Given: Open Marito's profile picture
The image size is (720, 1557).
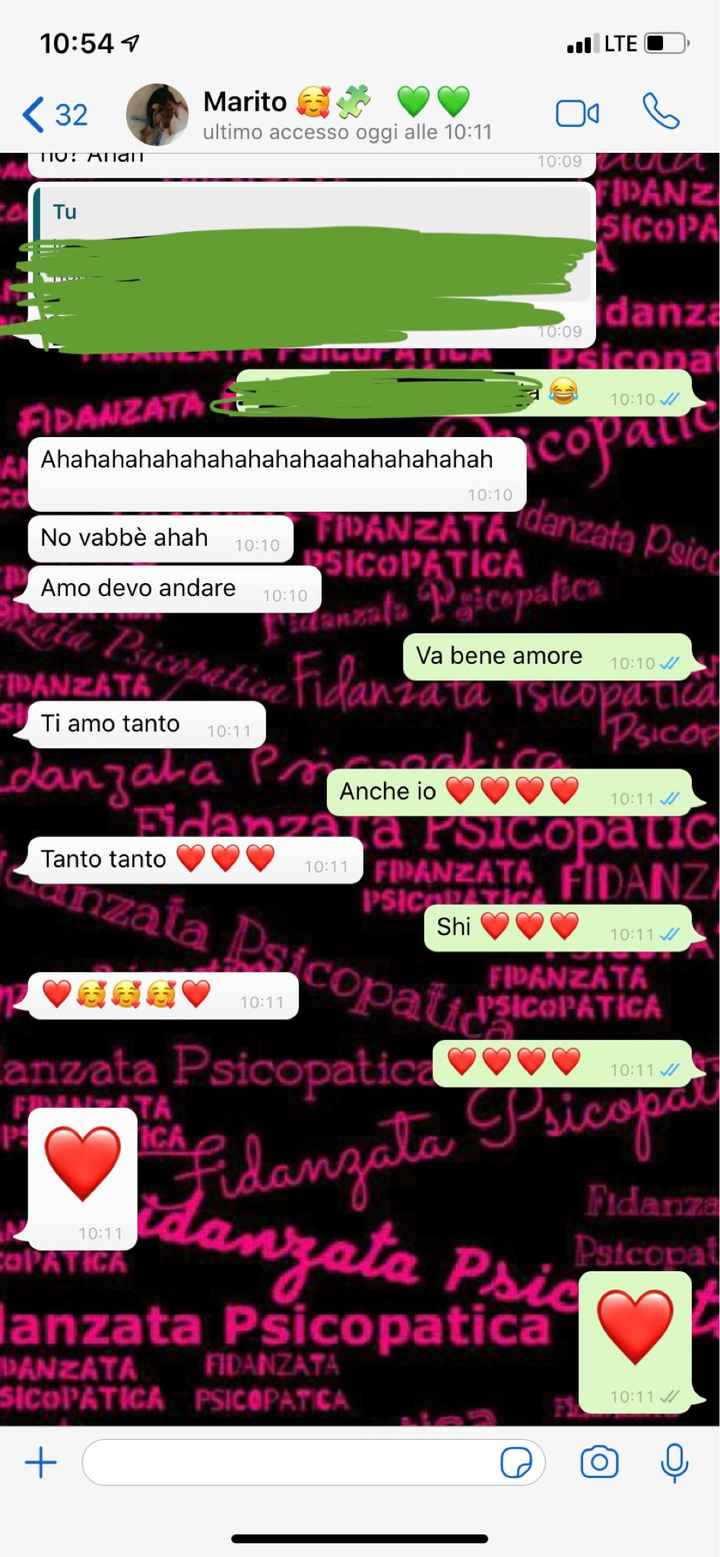Looking at the screenshot, I should click(x=158, y=113).
